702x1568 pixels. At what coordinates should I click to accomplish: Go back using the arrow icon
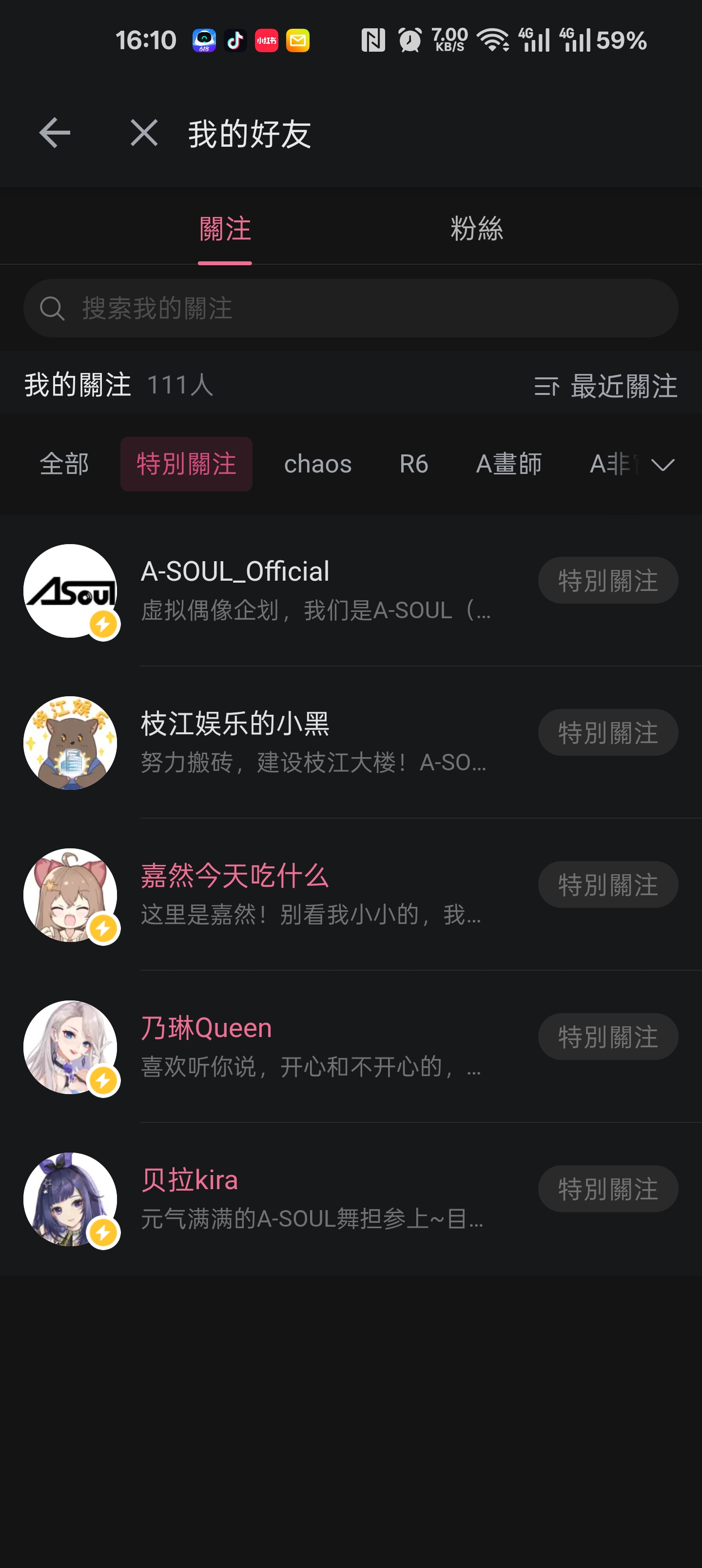(x=55, y=133)
